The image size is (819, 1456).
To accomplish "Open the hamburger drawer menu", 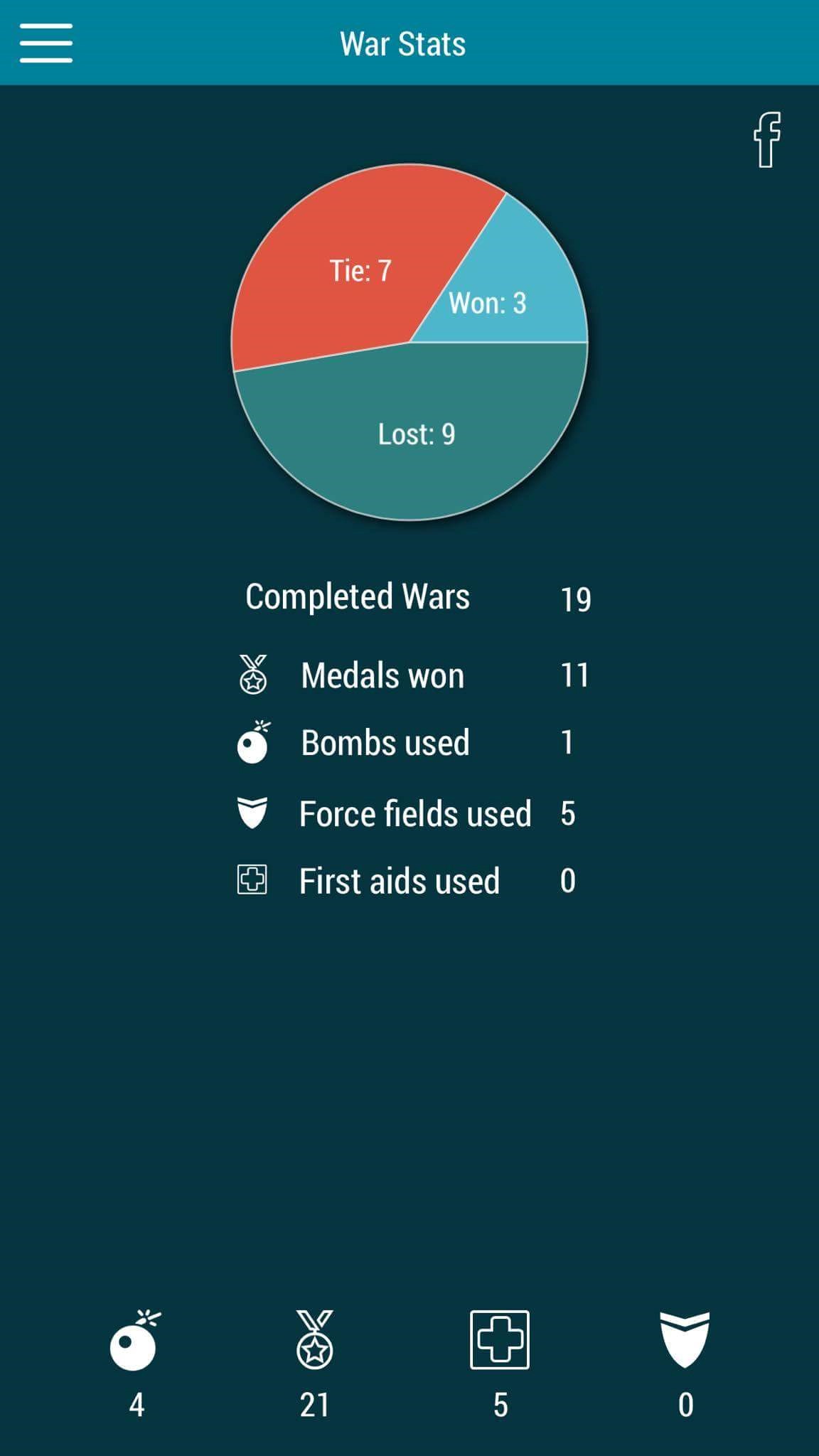I will point(46,43).
